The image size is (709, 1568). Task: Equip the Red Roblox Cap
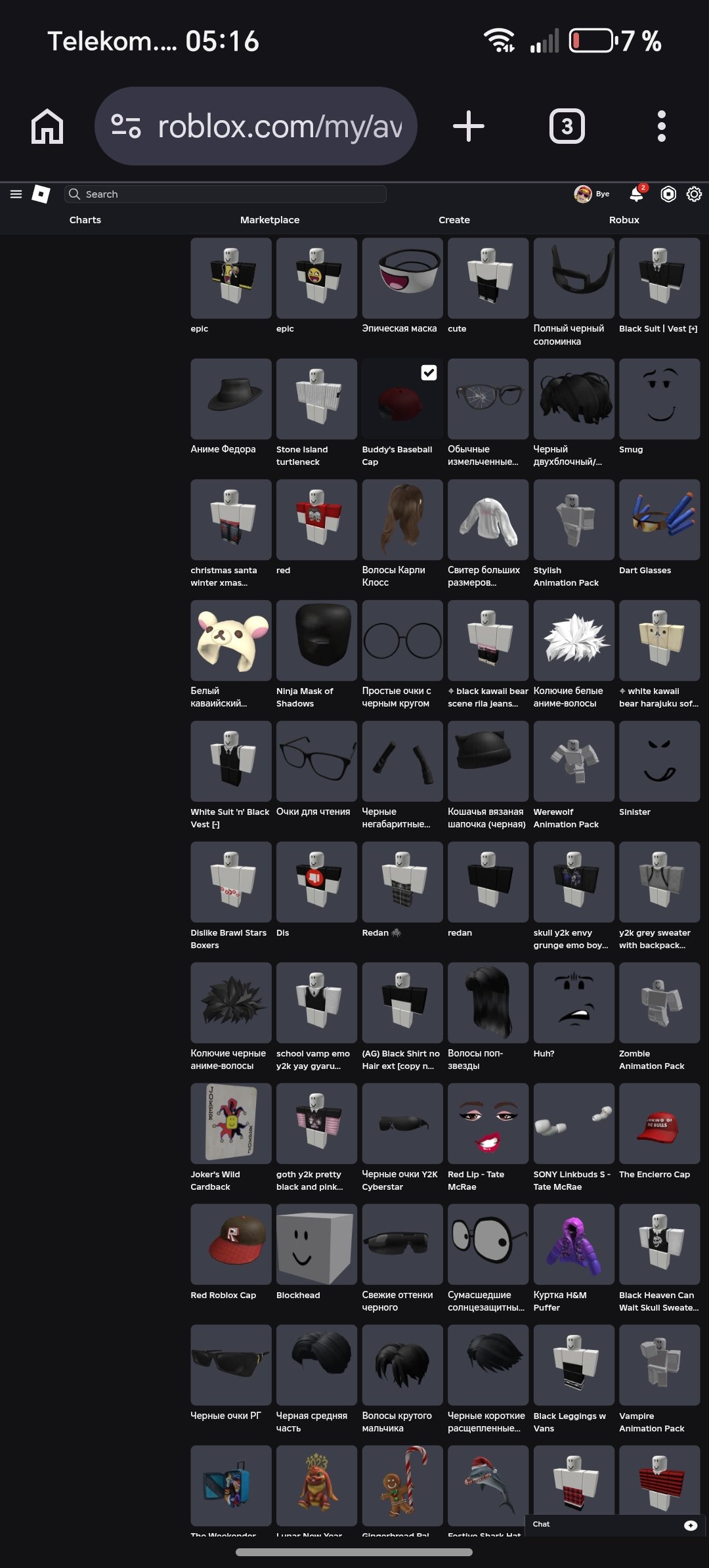pos(231,1244)
